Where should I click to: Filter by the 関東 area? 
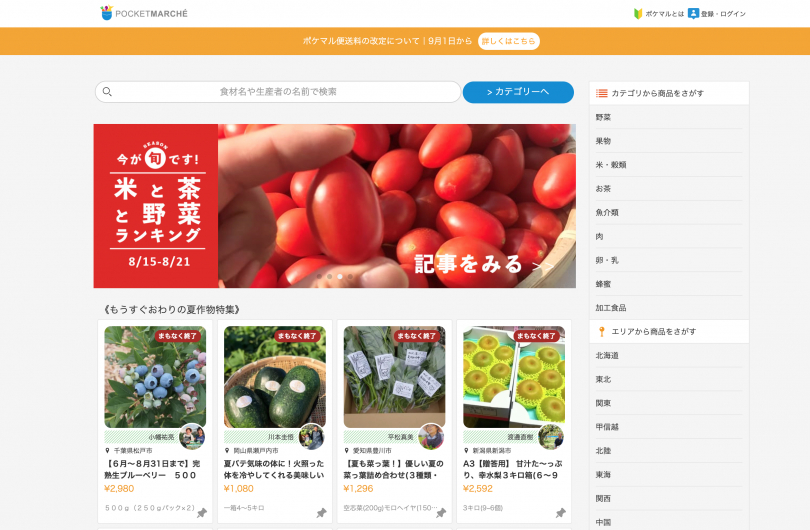(603, 403)
